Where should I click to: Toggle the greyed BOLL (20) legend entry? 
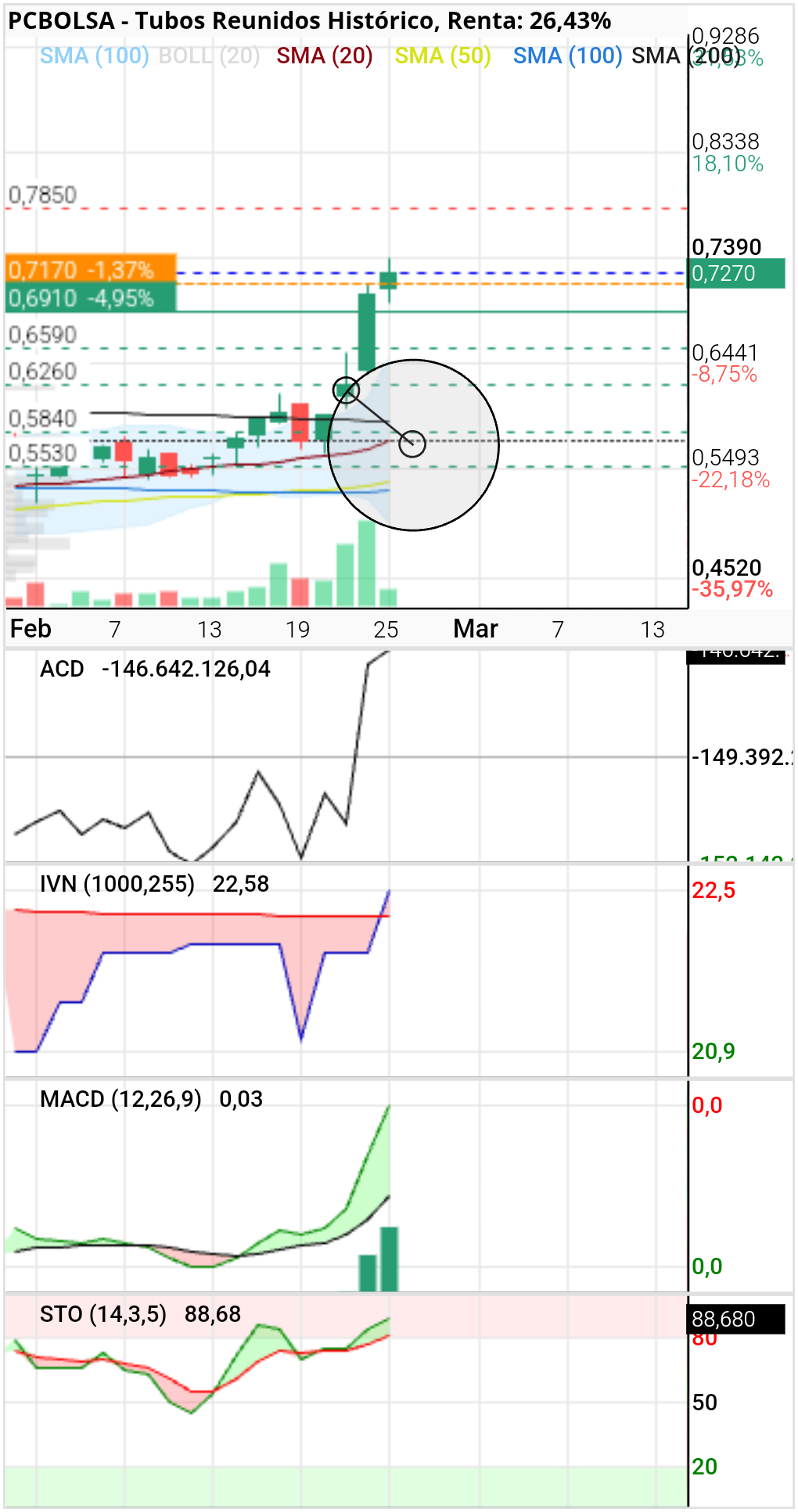[209, 56]
